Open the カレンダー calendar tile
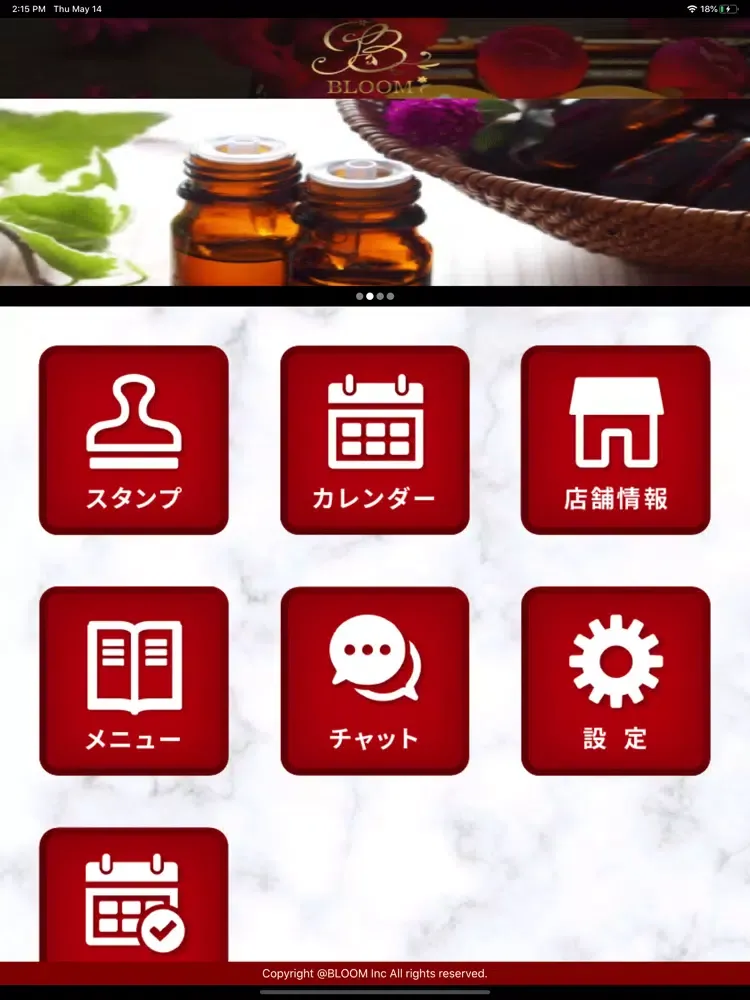The width and height of the screenshot is (750, 1000). pyautogui.click(x=374, y=440)
